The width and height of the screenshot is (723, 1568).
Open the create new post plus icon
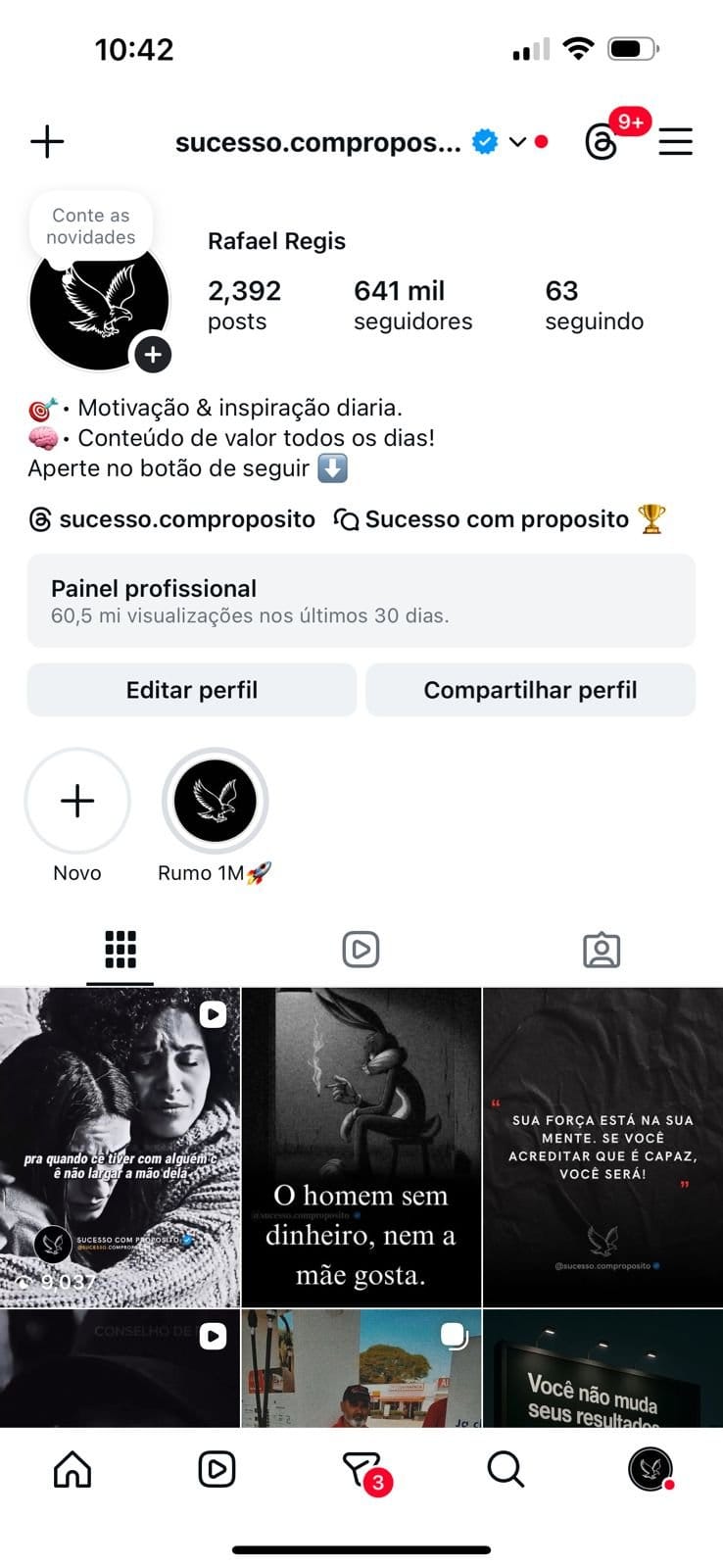click(46, 141)
